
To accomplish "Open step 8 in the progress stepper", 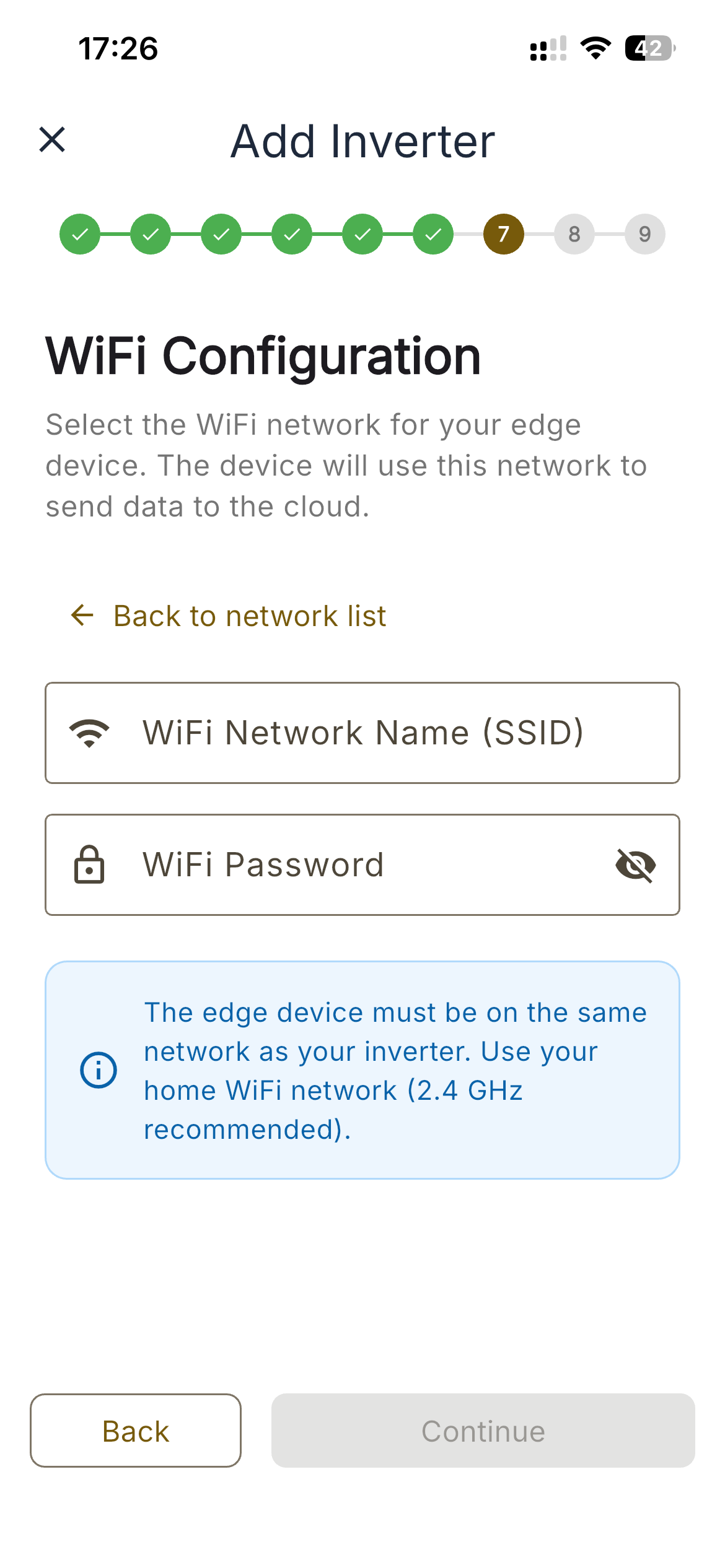I will pyautogui.click(x=574, y=234).
